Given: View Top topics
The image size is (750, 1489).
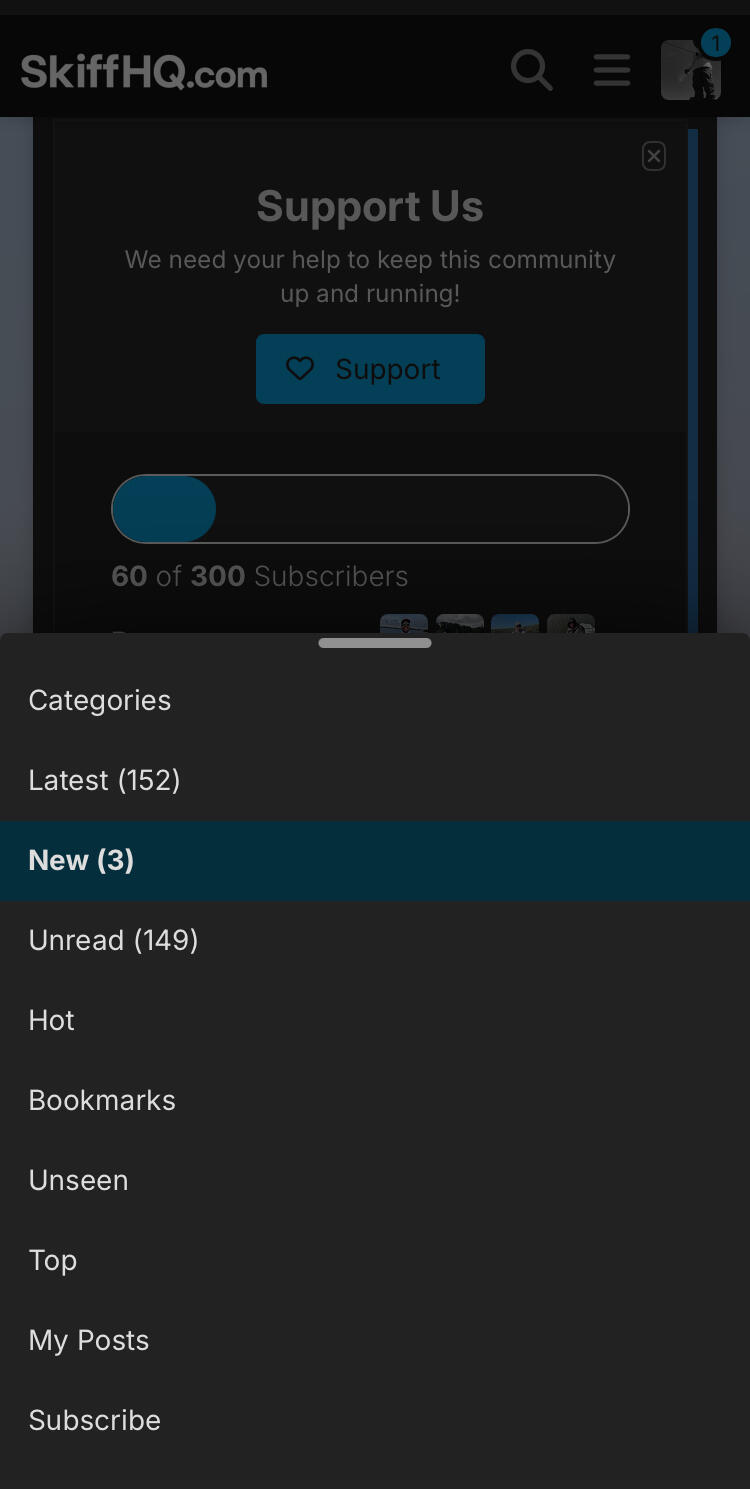Looking at the screenshot, I should point(375,1260).
